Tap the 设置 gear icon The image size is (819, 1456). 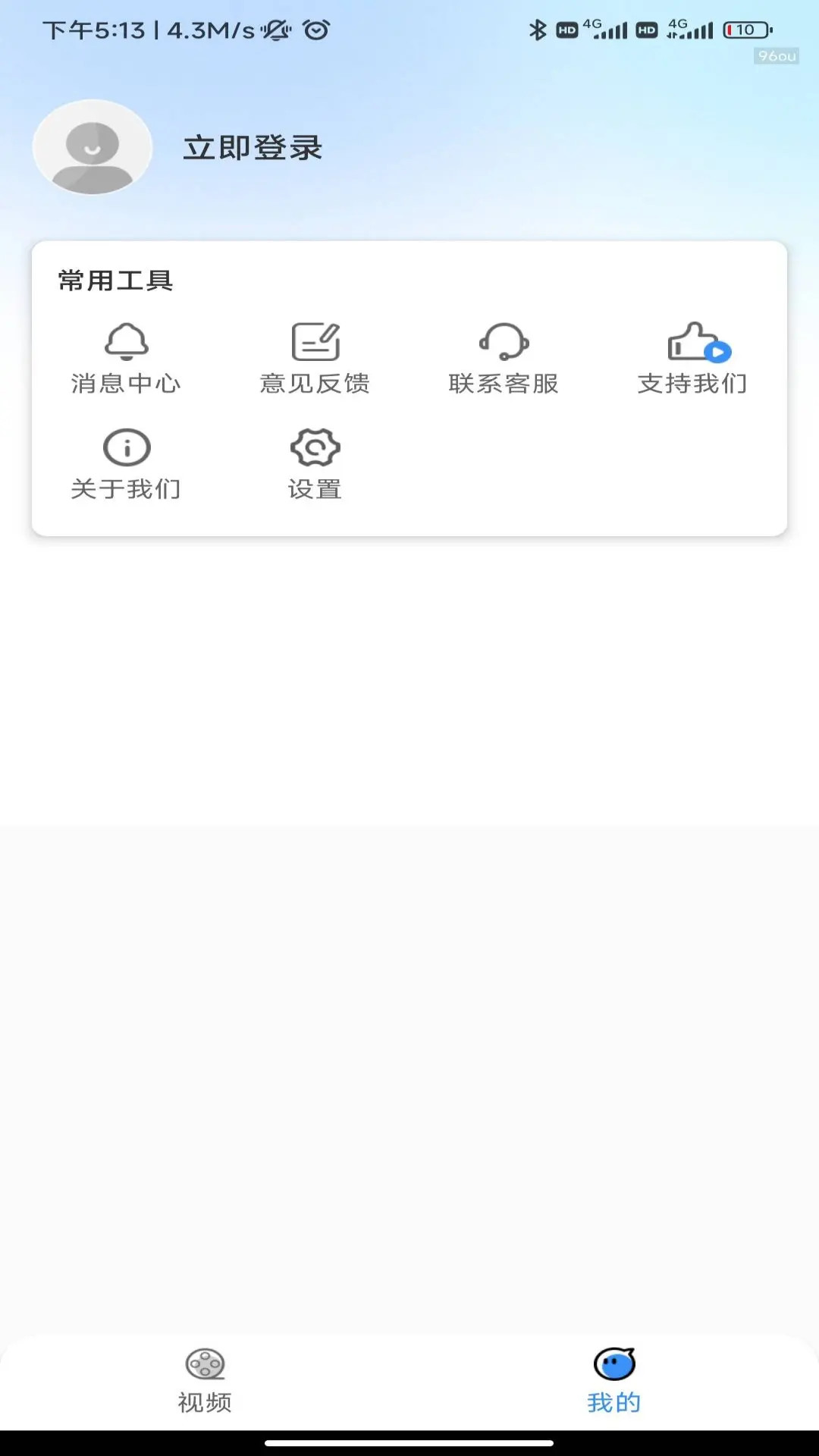click(x=315, y=447)
